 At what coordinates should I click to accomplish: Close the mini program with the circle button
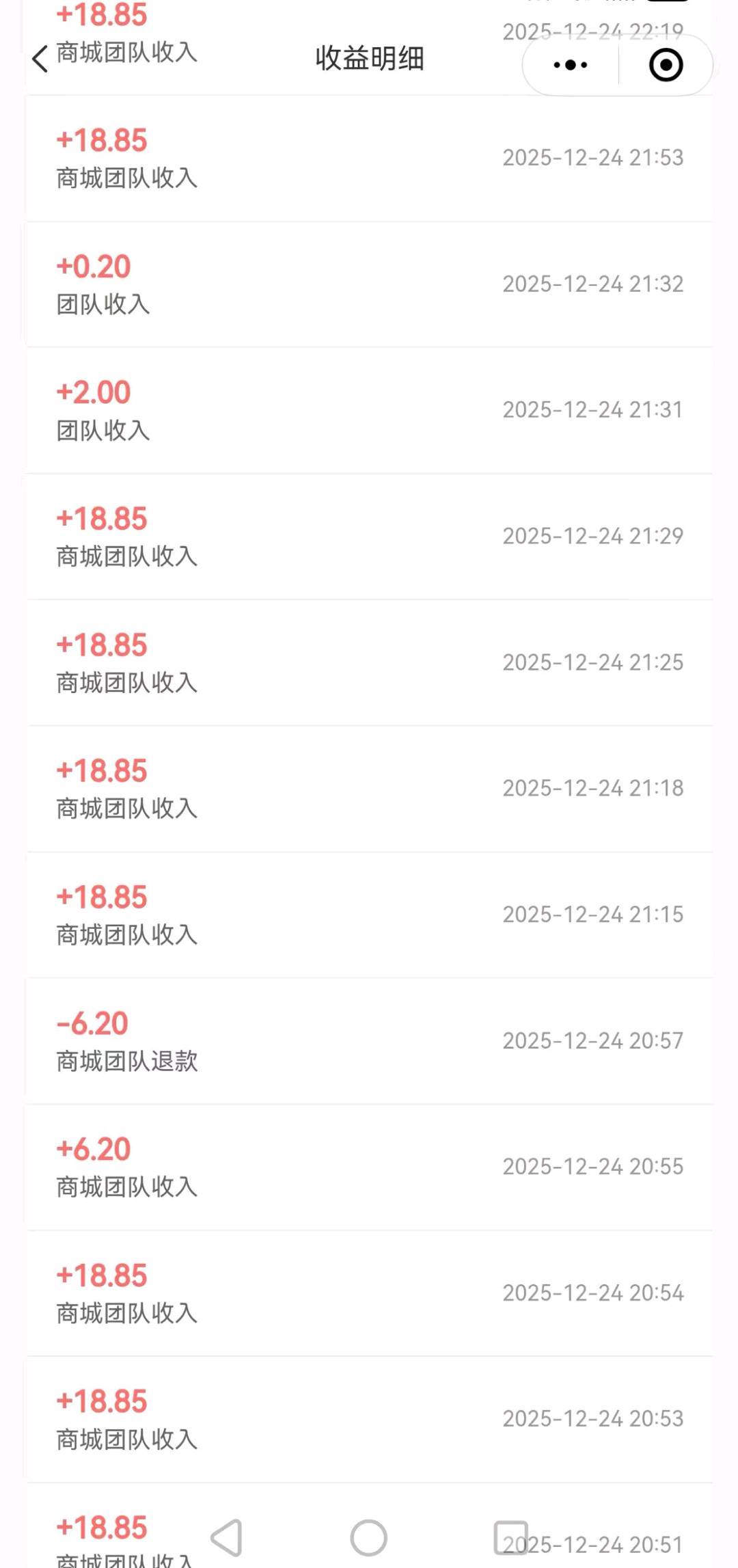pos(666,66)
